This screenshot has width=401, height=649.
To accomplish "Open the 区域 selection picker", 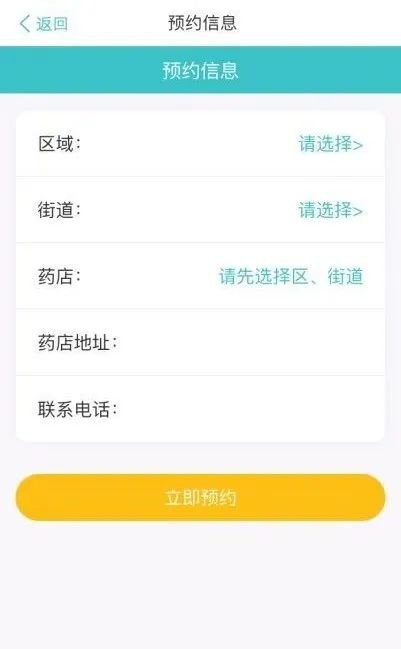I will pyautogui.click(x=200, y=144).
